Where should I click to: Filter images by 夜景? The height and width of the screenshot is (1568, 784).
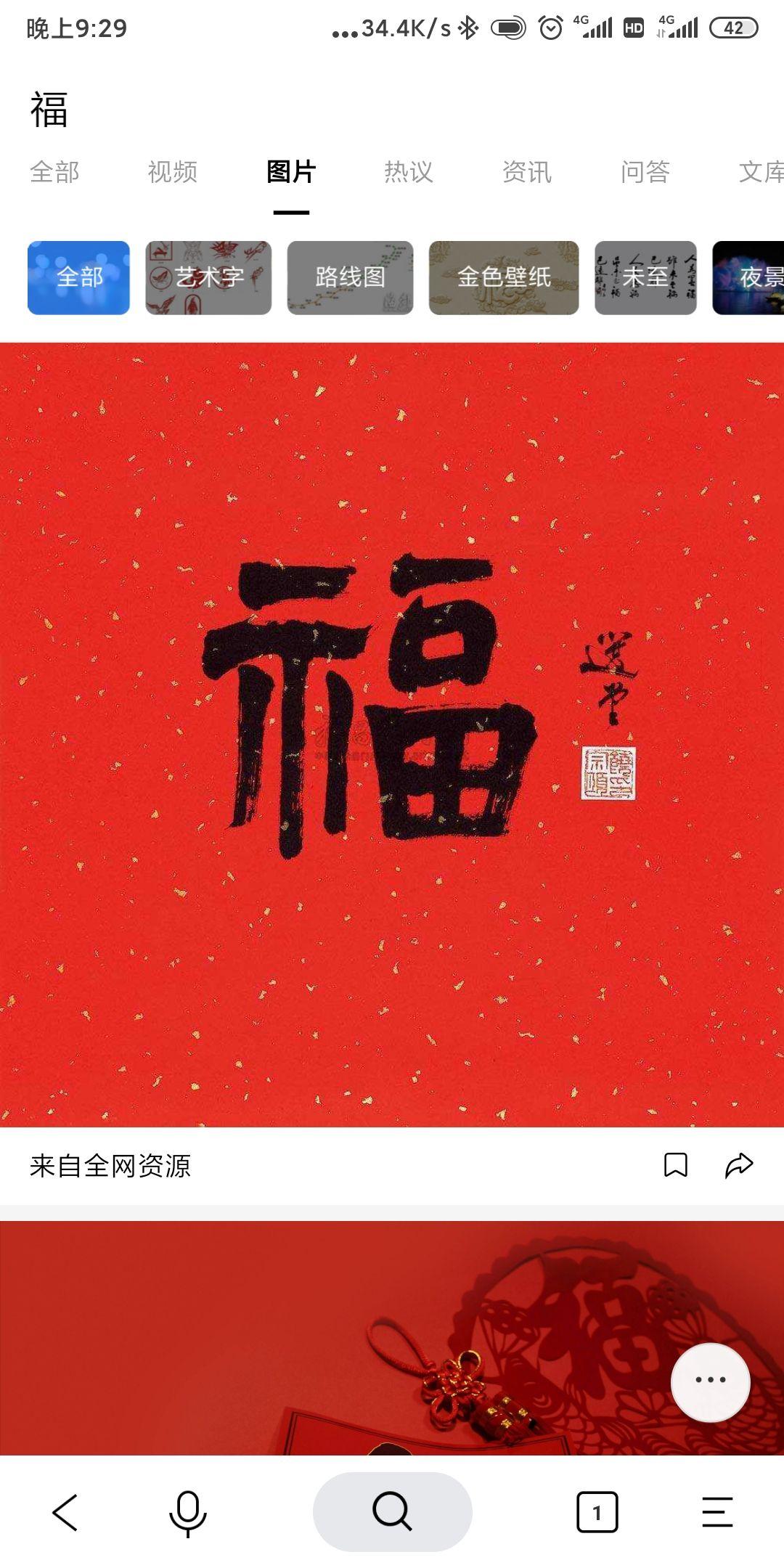pos(748,277)
